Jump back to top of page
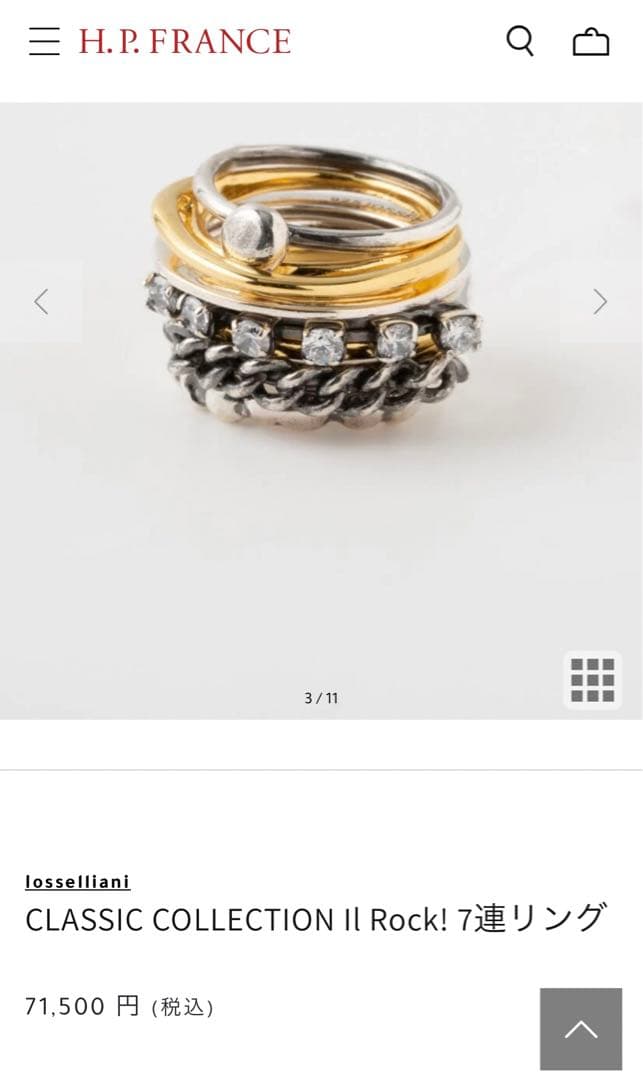Screen dimensions: 643x1080 coord(581,1029)
